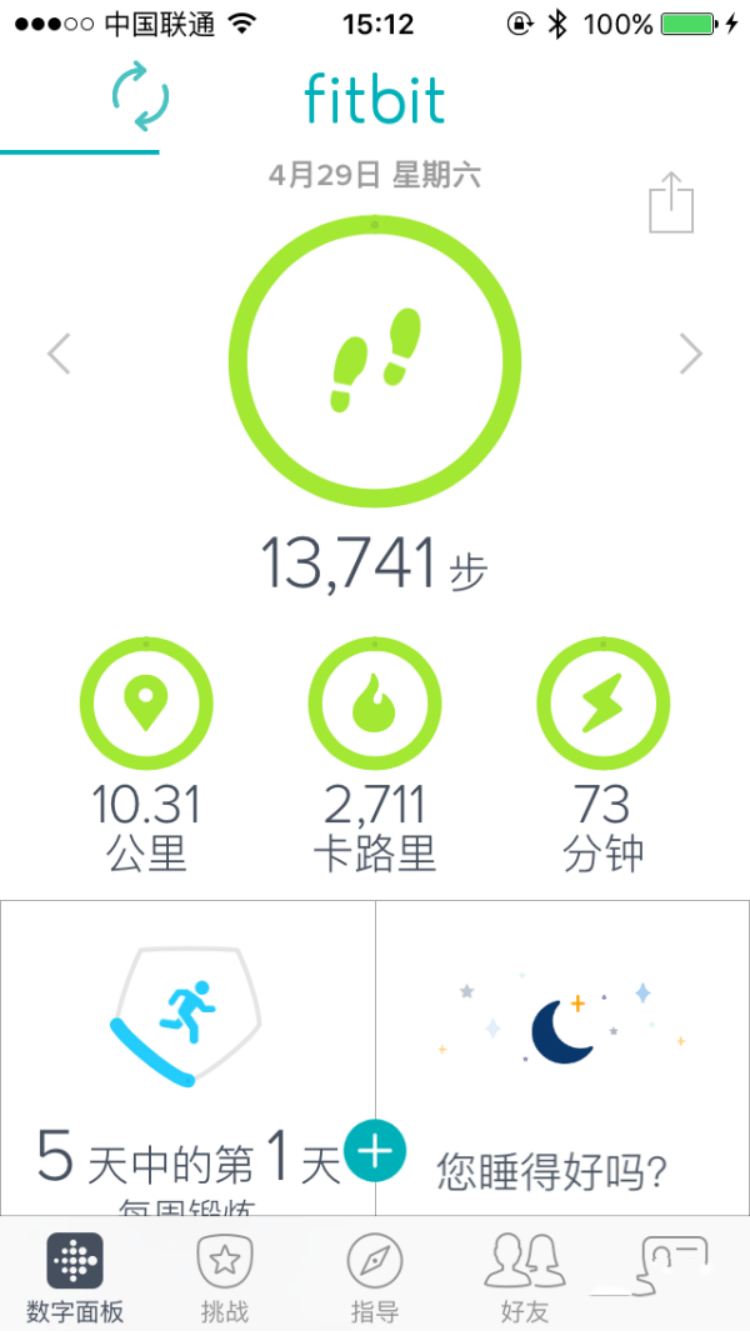This screenshot has height=1332, width=750.
Task: Open the 您睡得好吗 sleep card
Action: 563,1058
